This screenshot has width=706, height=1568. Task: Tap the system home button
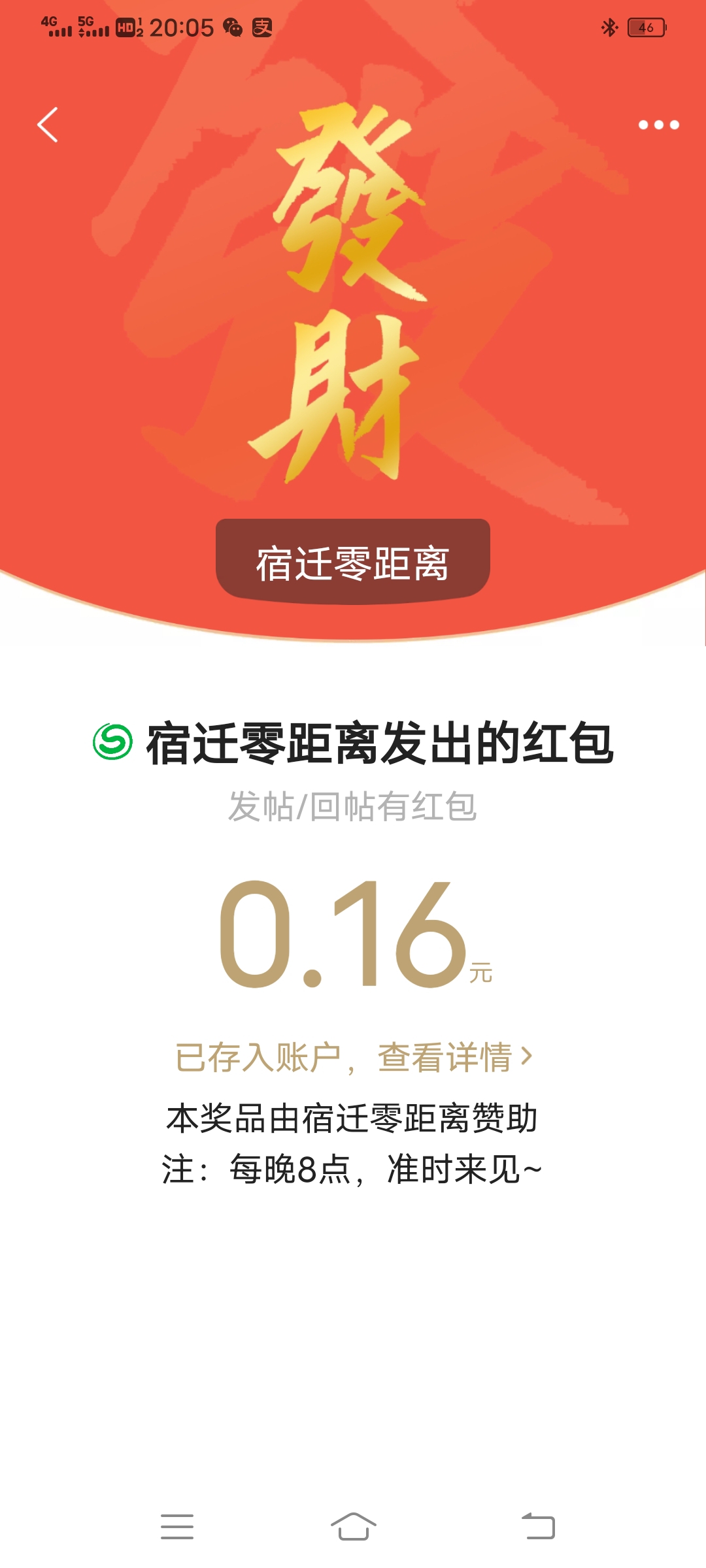click(x=353, y=1527)
